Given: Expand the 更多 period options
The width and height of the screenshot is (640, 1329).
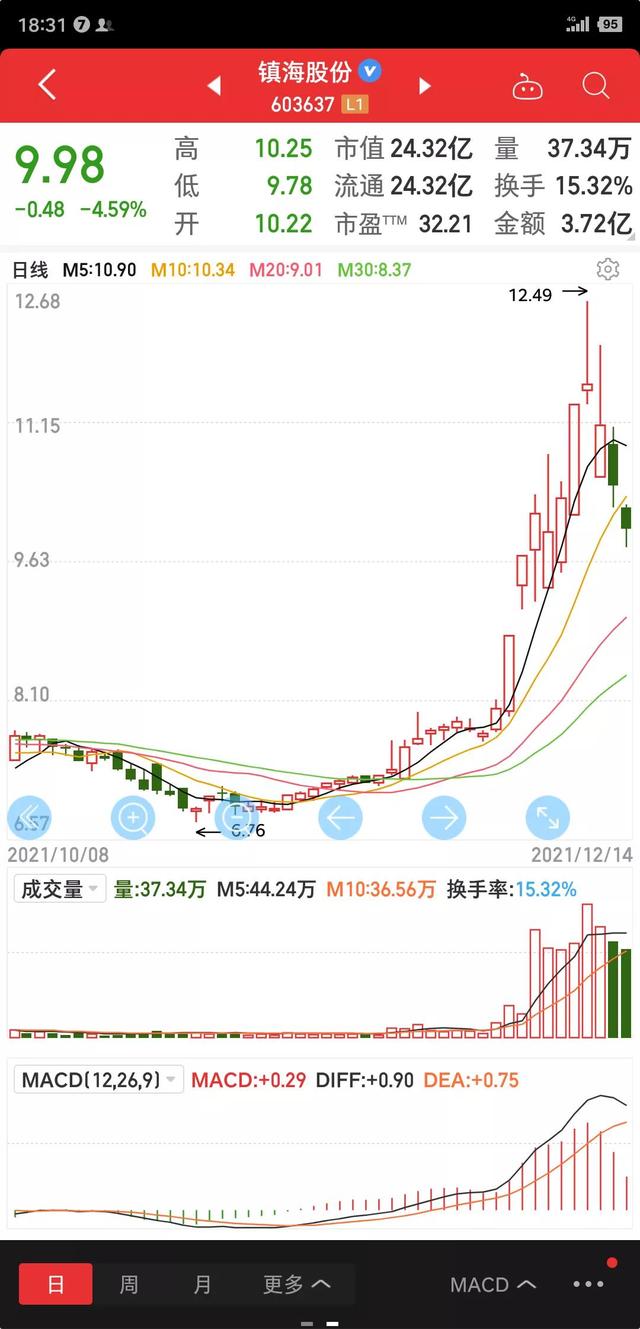Looking at the screenshot, I should [x=296, y=1284].
